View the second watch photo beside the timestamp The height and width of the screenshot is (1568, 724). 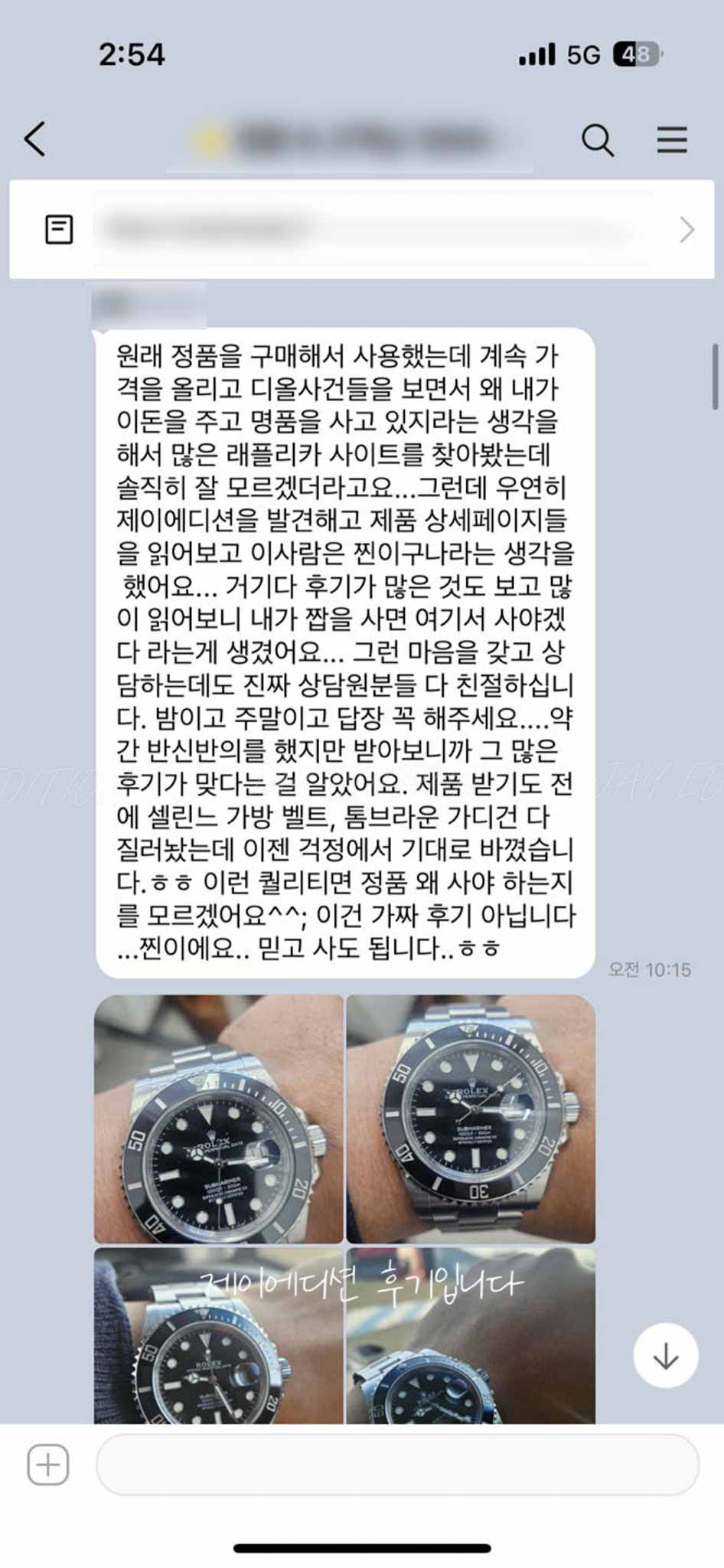(x=471, y=1119)
